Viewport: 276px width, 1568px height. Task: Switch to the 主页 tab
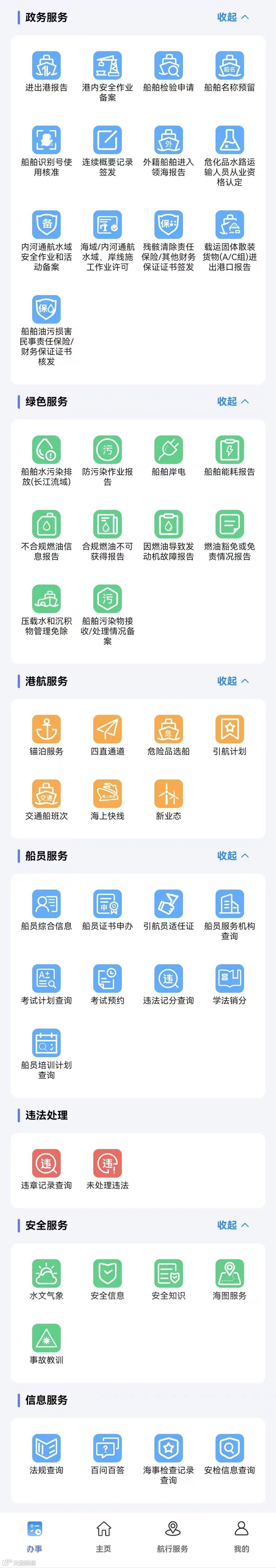103,1536
